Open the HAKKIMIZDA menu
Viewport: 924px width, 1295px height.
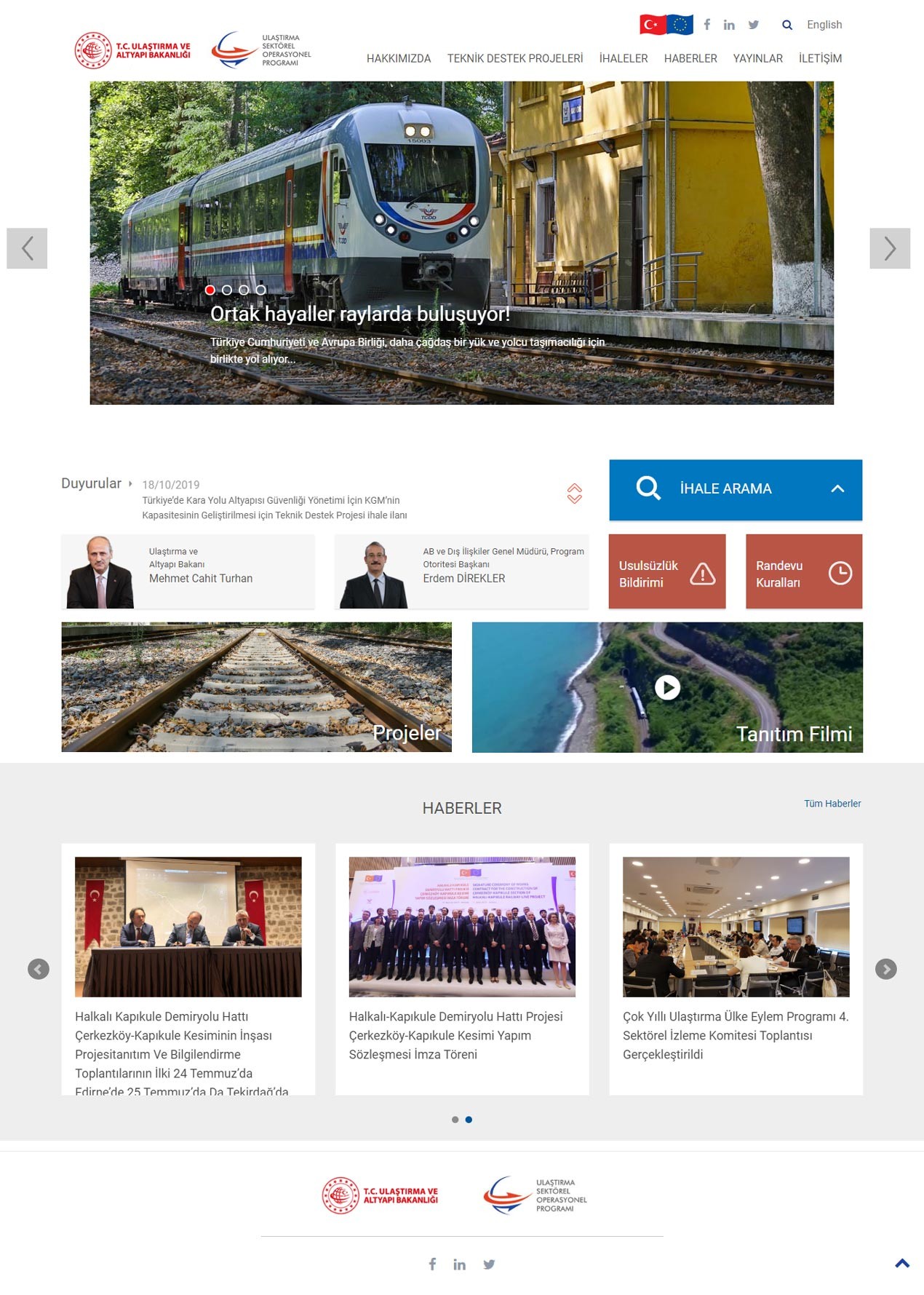click(398, 58)
